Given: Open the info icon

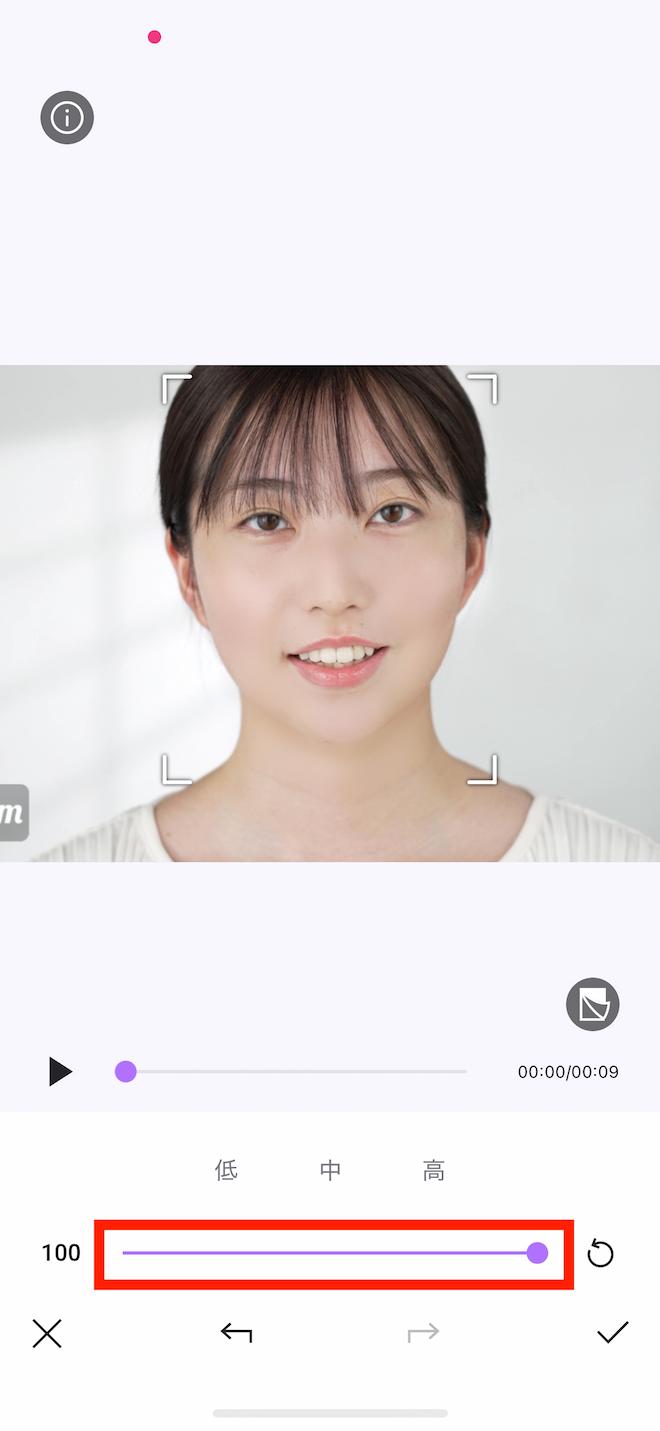Looking at the screenshot, I should pyautogui.click(x=67, y=118).
